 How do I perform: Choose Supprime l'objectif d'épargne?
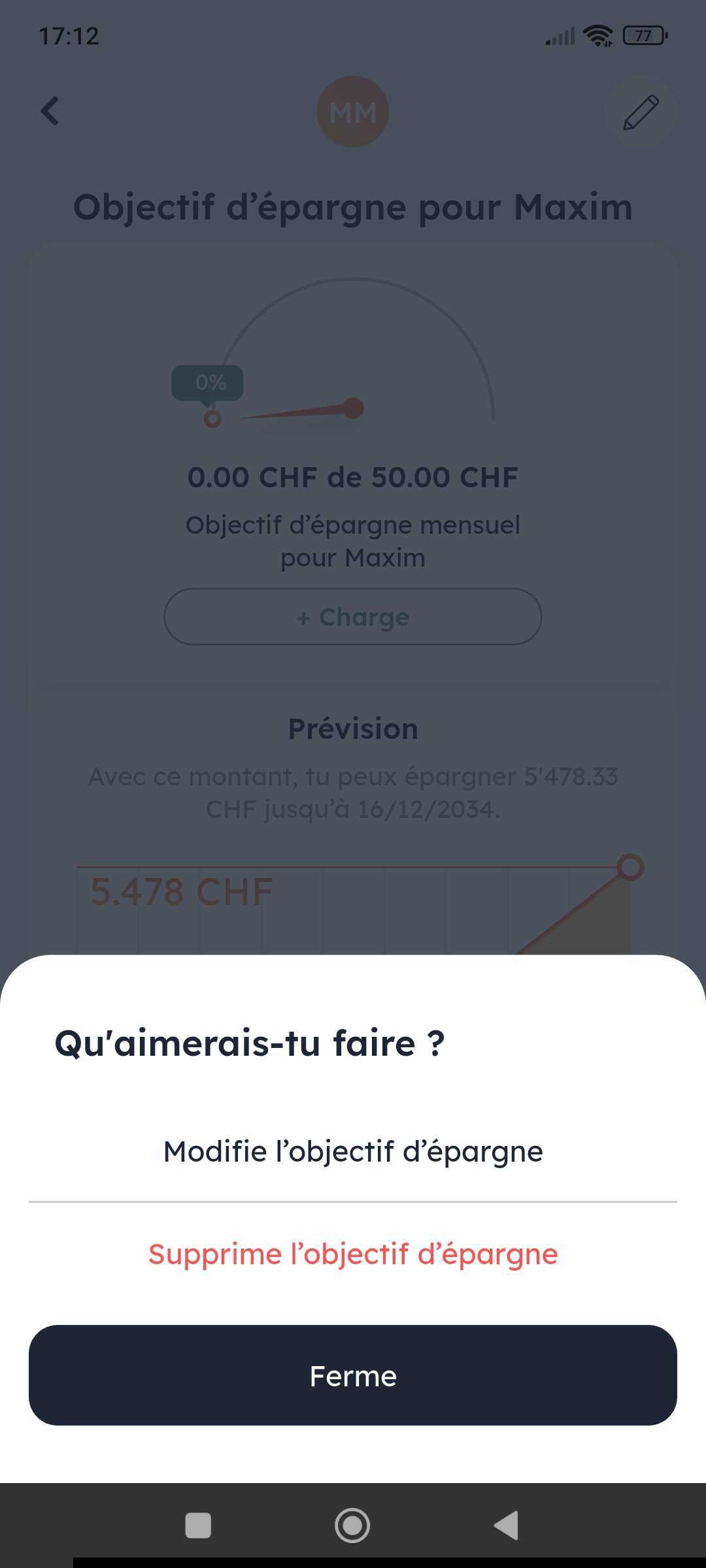pos(353,1254)
